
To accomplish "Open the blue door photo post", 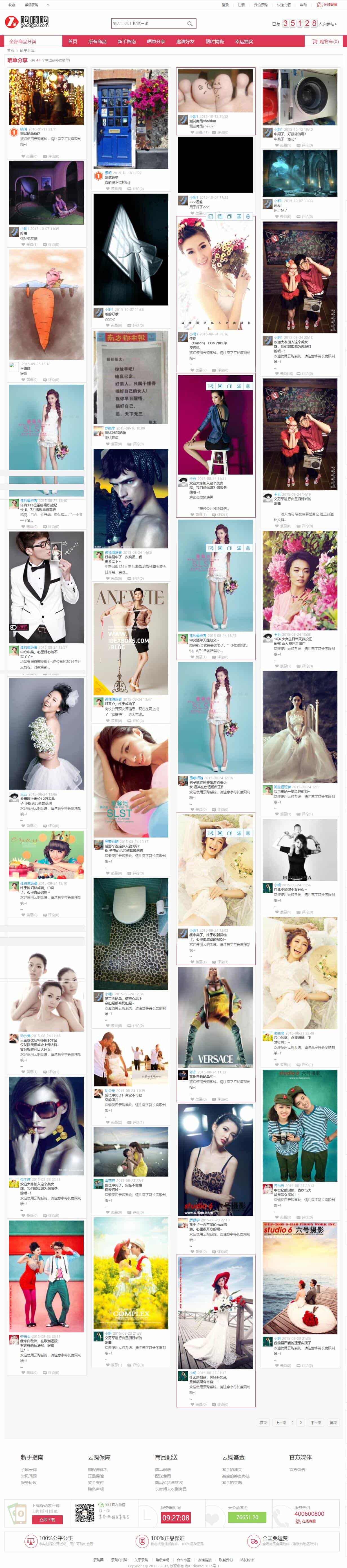I will [x=130, y=119].
